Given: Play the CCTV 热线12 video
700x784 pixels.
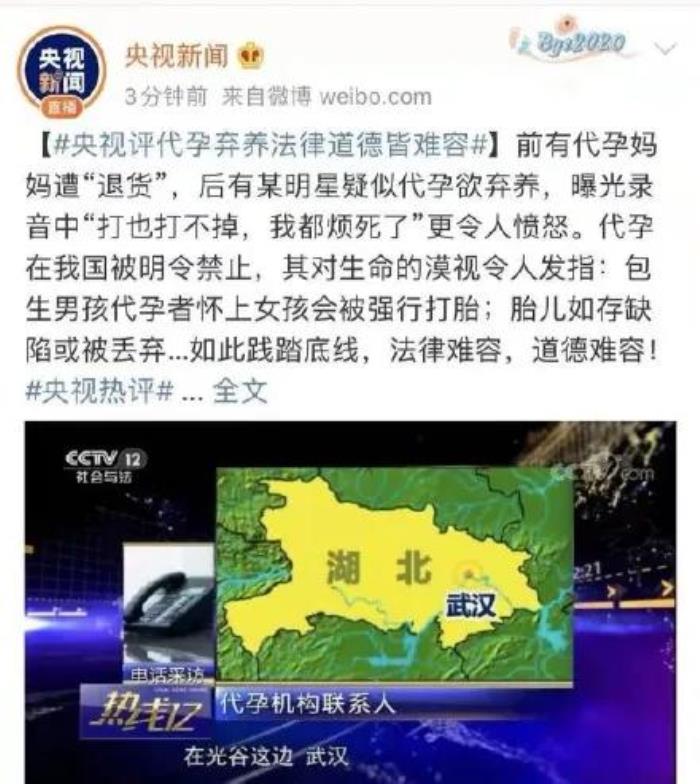Looking at the screenshot, I should point(350,600).
